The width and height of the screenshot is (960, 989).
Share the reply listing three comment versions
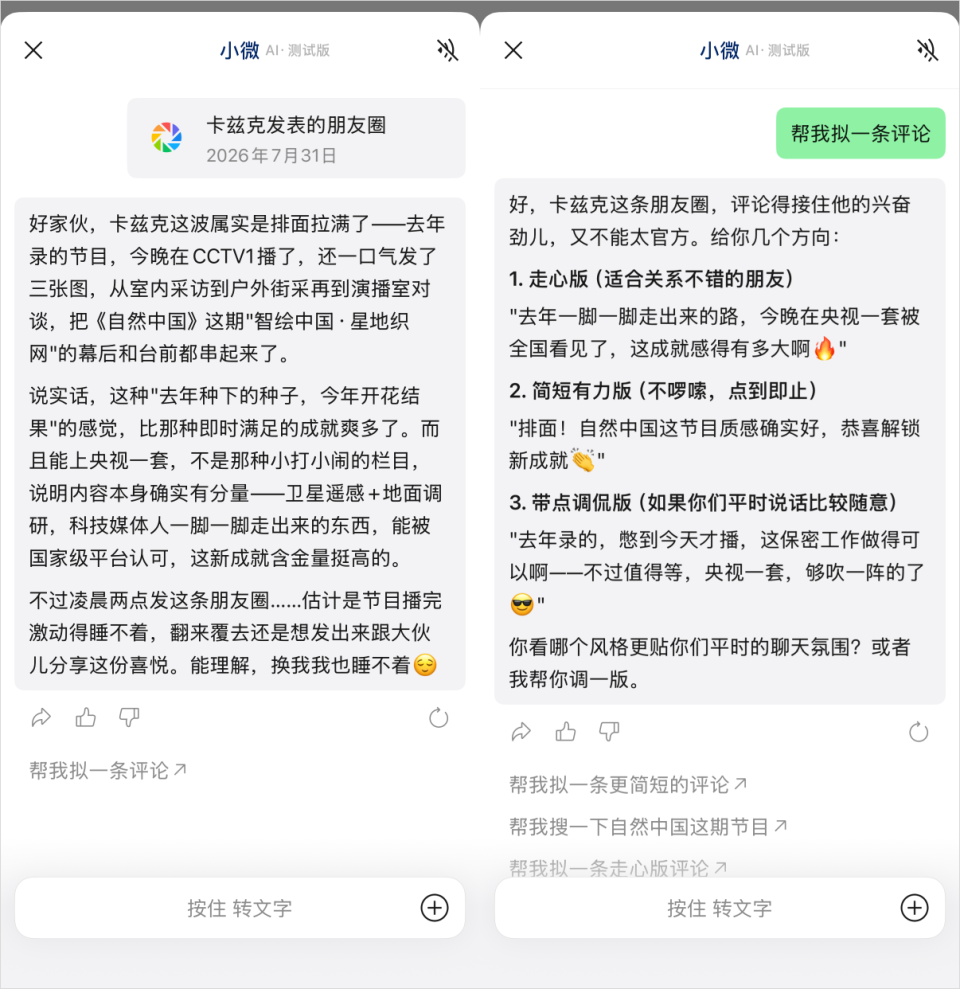coord(522,732)
